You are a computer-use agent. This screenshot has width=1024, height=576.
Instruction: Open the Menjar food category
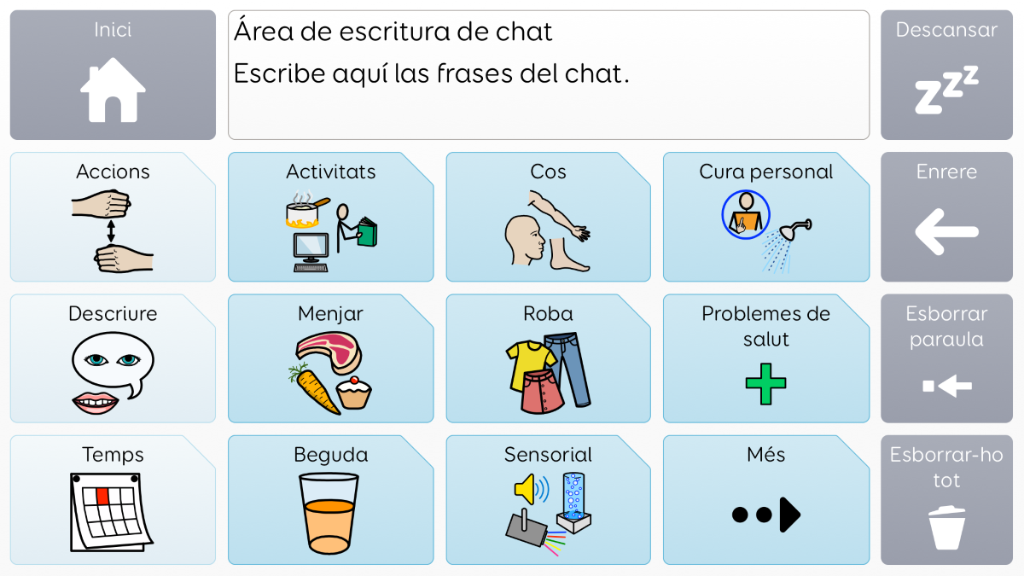point(331,358)
